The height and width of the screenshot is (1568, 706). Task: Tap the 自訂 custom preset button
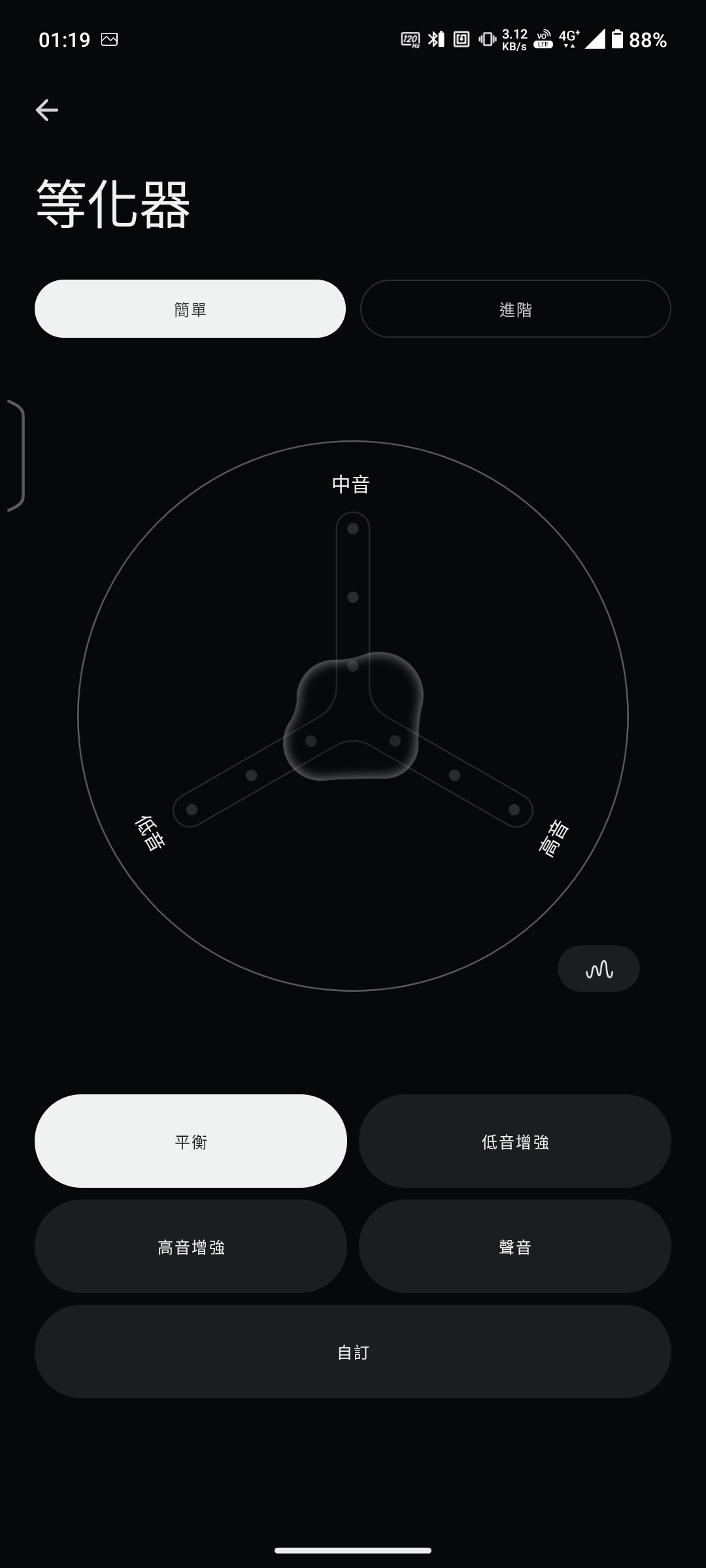point(353,1352)
